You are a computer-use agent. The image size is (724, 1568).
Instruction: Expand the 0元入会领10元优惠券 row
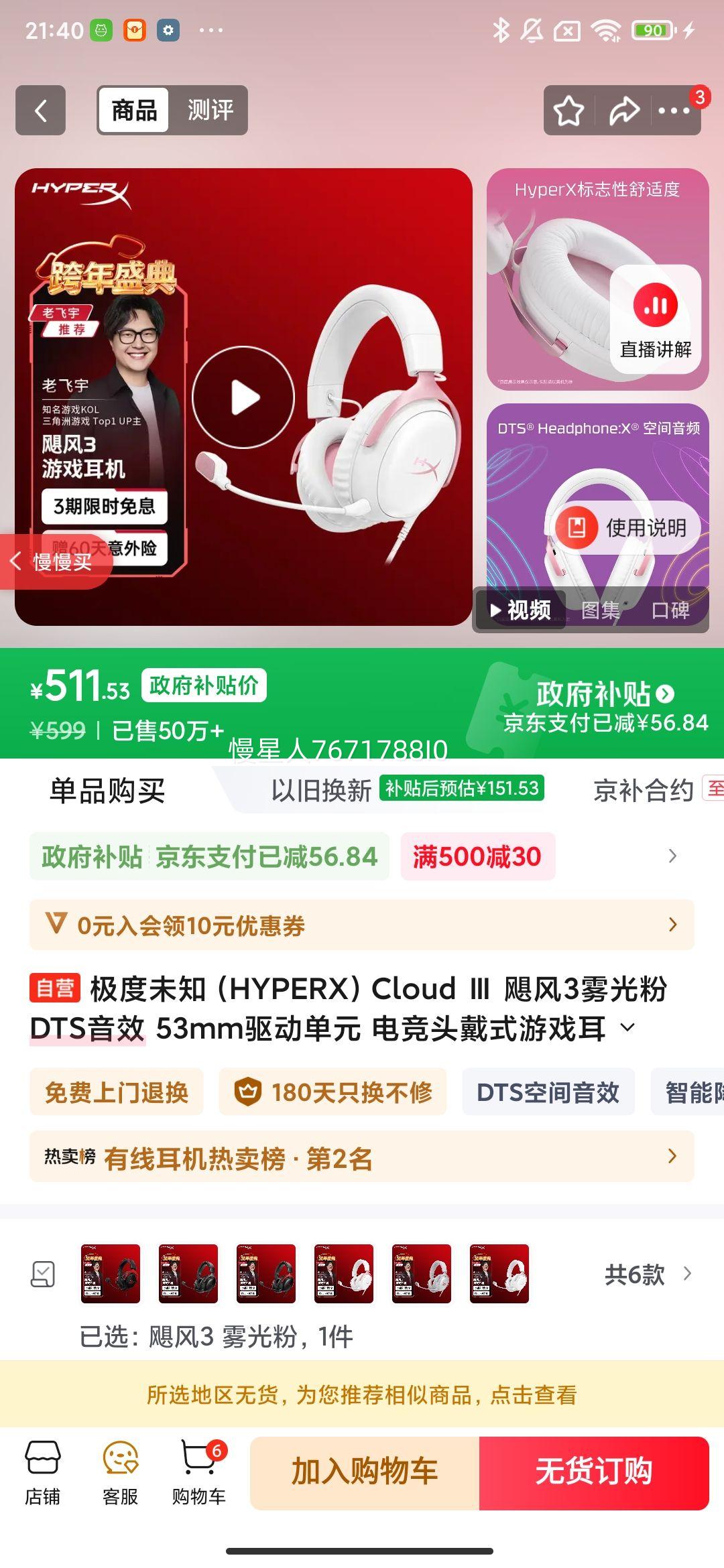673,925
